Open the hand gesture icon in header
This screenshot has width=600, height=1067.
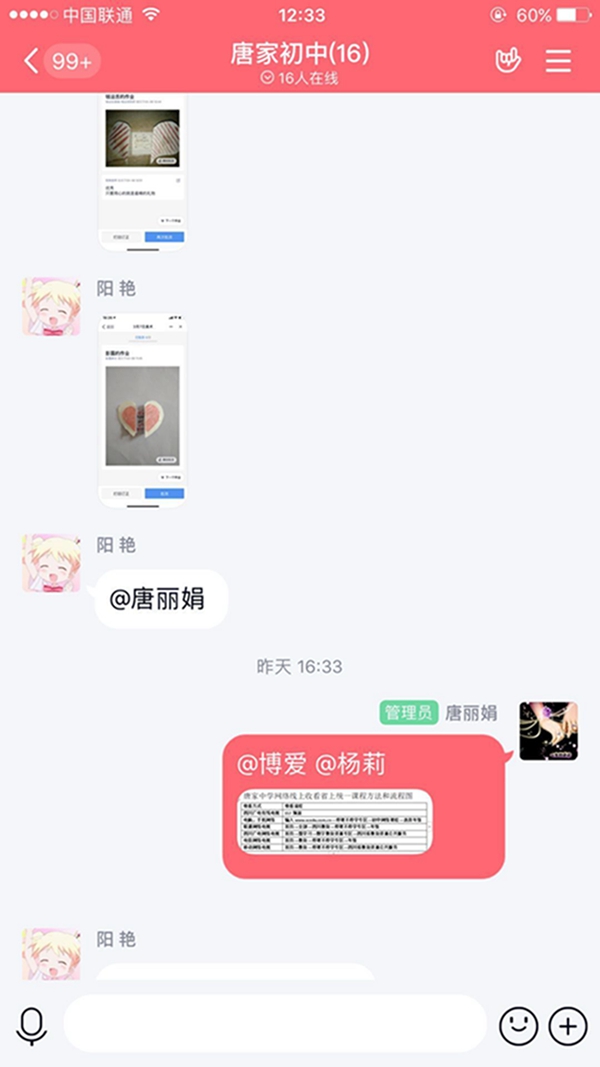tap(508, 60)
